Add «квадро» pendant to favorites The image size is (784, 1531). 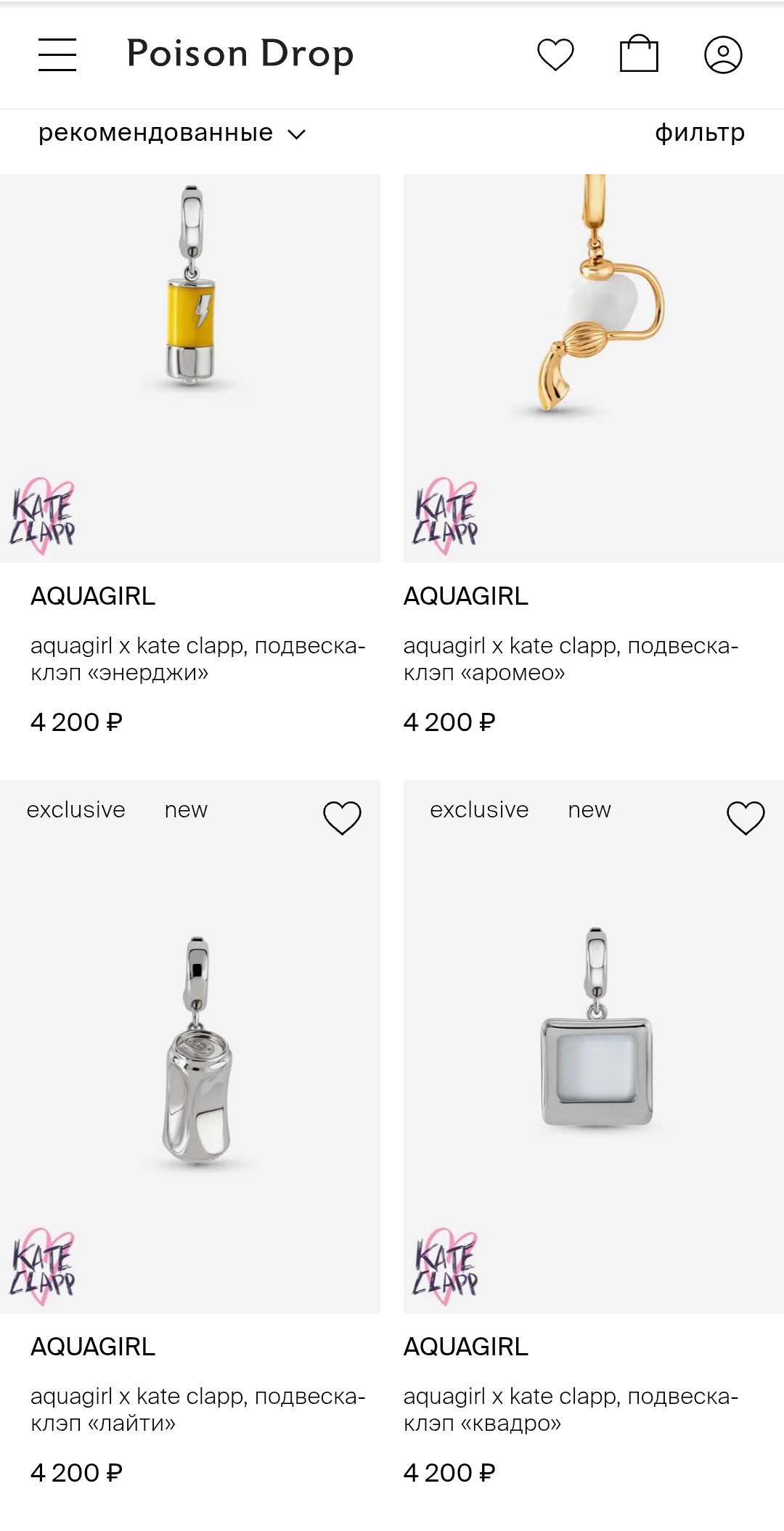(746, 818)
